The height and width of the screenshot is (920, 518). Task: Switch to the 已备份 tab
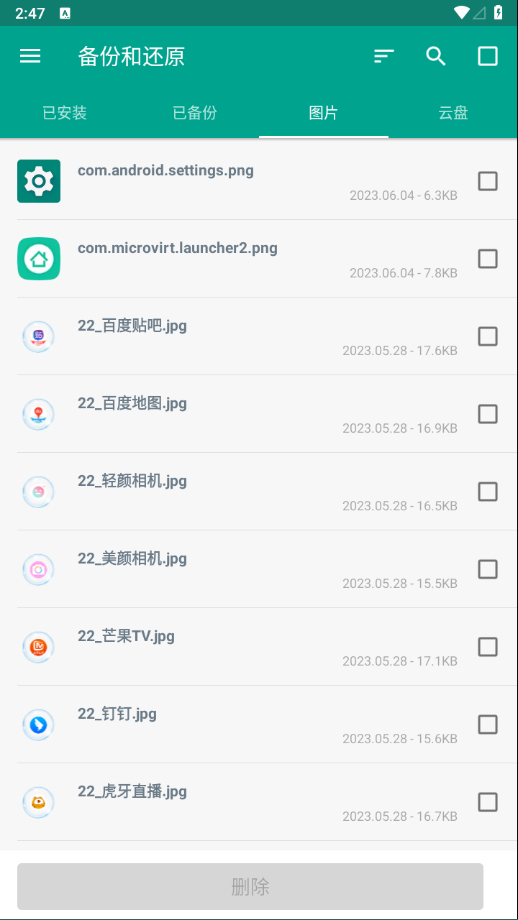(x=194, y=113)
